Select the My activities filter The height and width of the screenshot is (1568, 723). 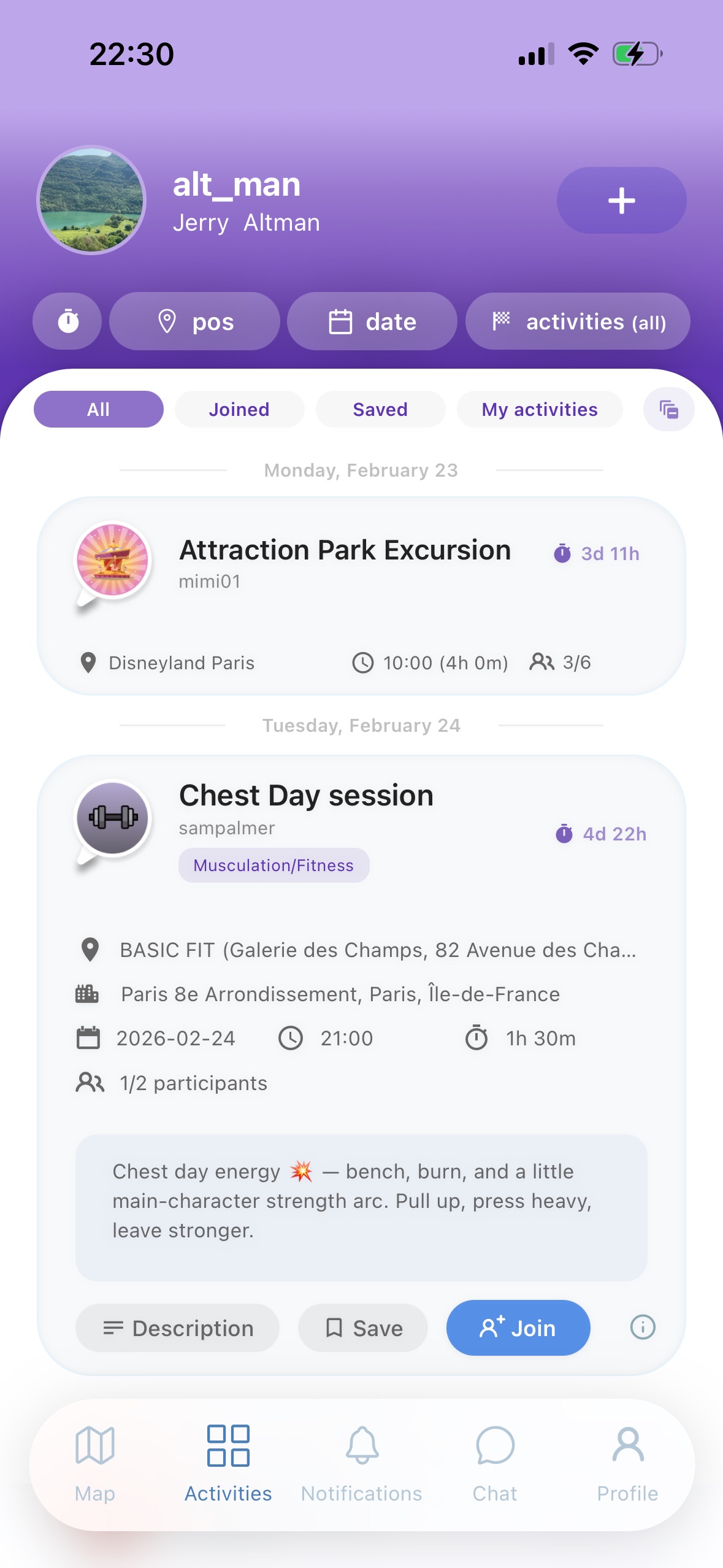540,409
